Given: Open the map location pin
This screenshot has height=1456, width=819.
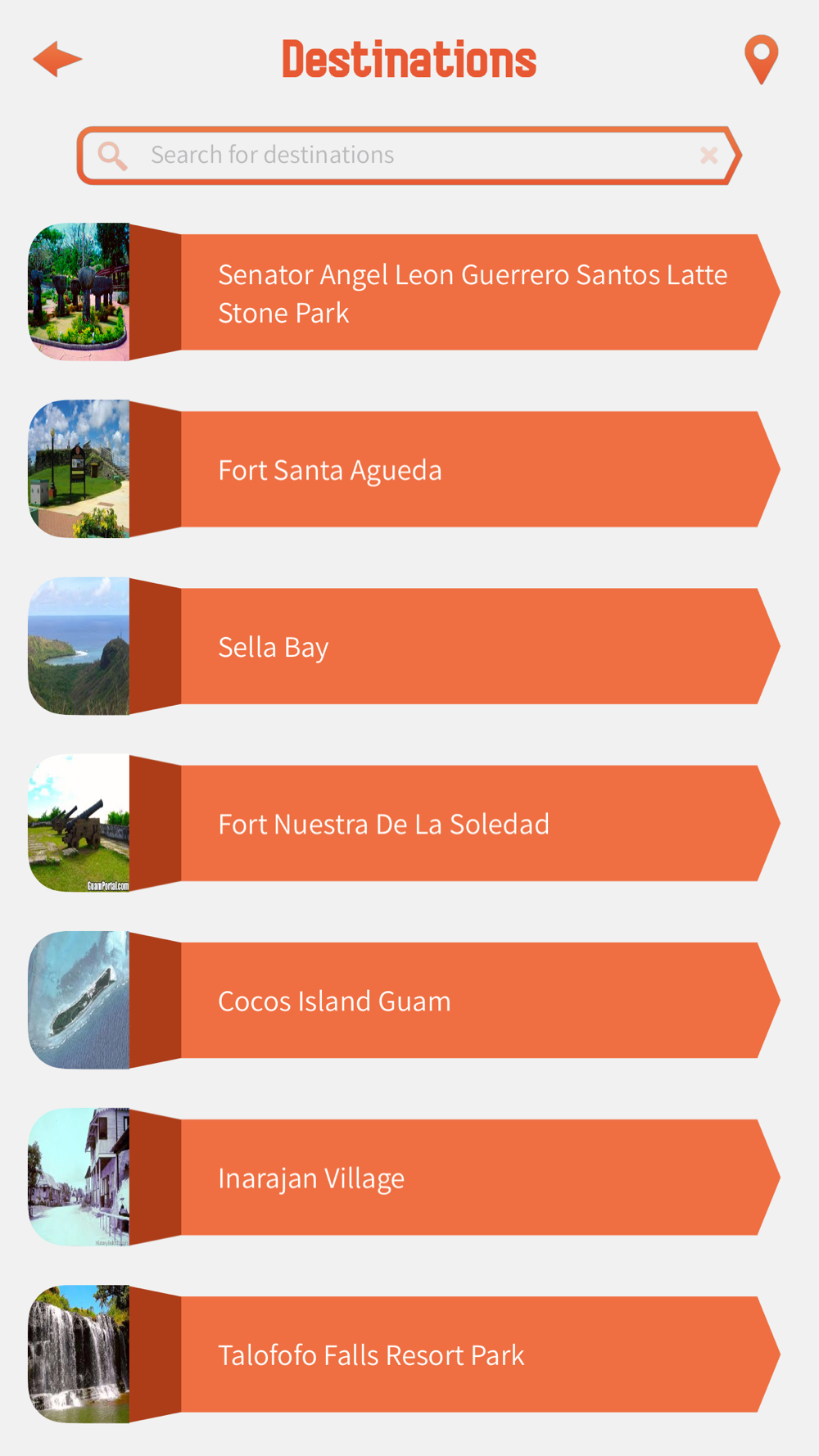Looking at the screenshot, I should coord(761,59).
